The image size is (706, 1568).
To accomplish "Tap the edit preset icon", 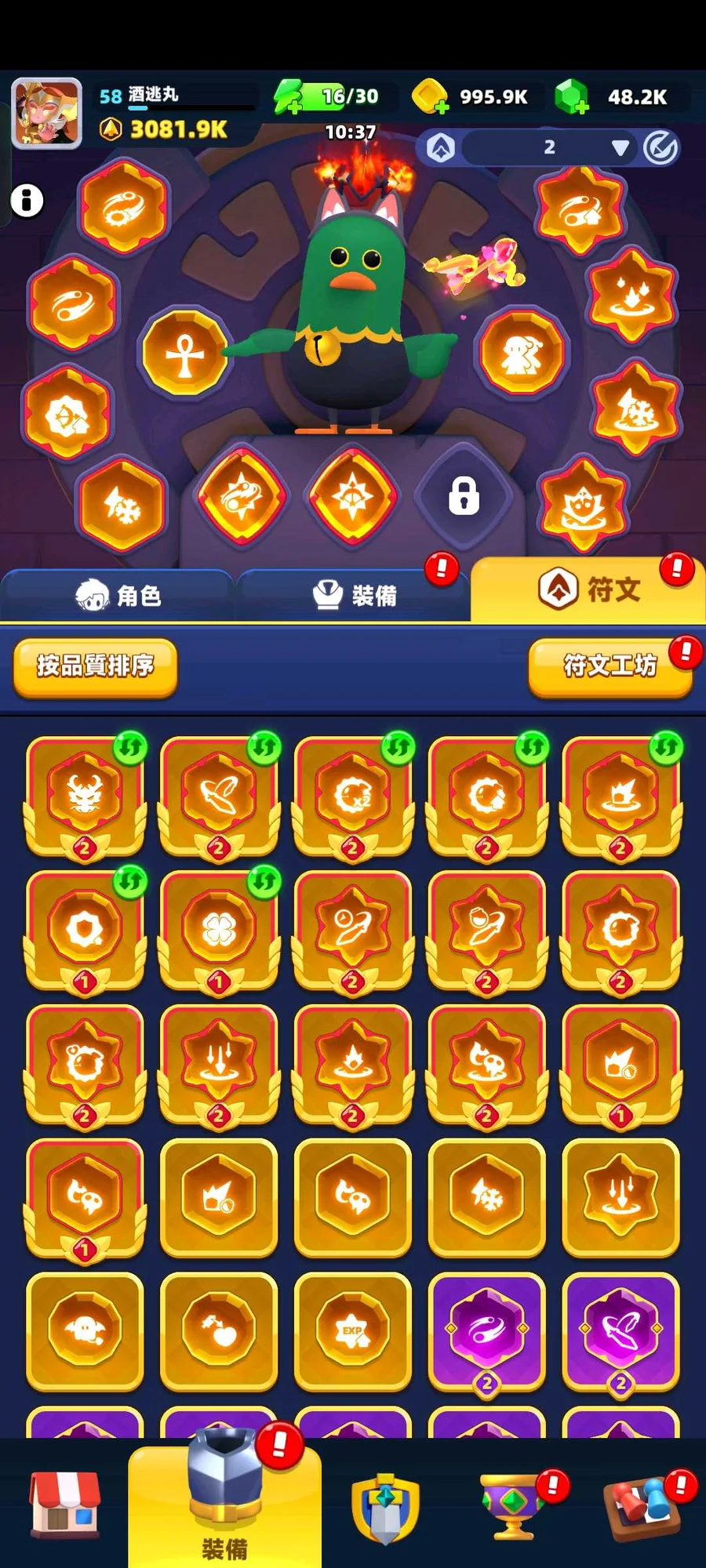I will pos(661,147).
